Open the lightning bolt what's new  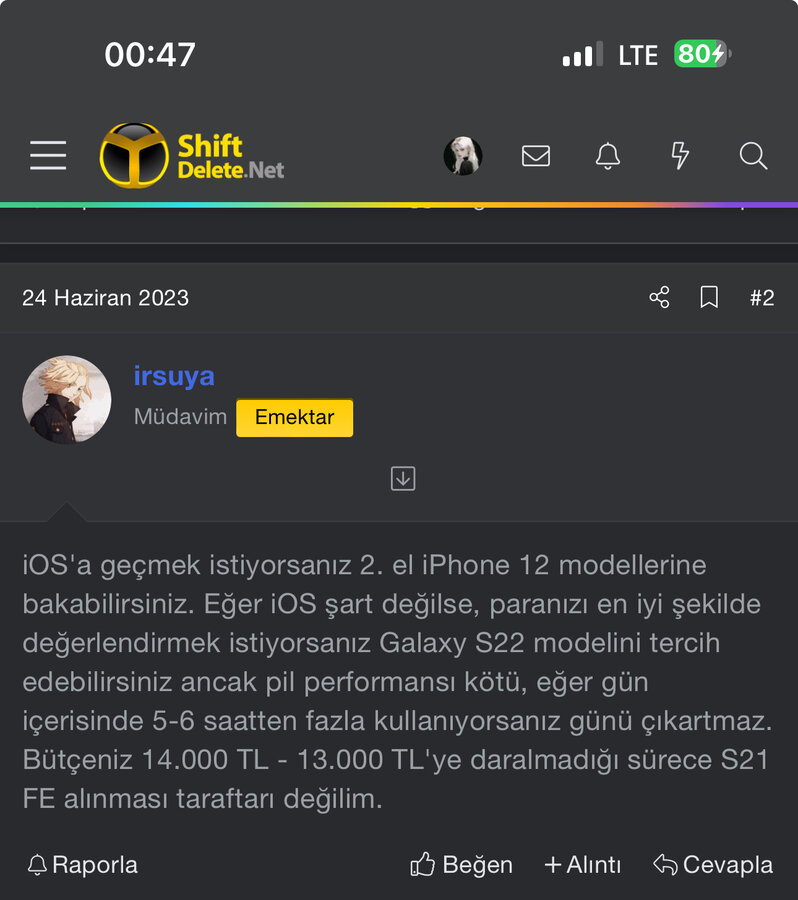click(x=680, y=156)
